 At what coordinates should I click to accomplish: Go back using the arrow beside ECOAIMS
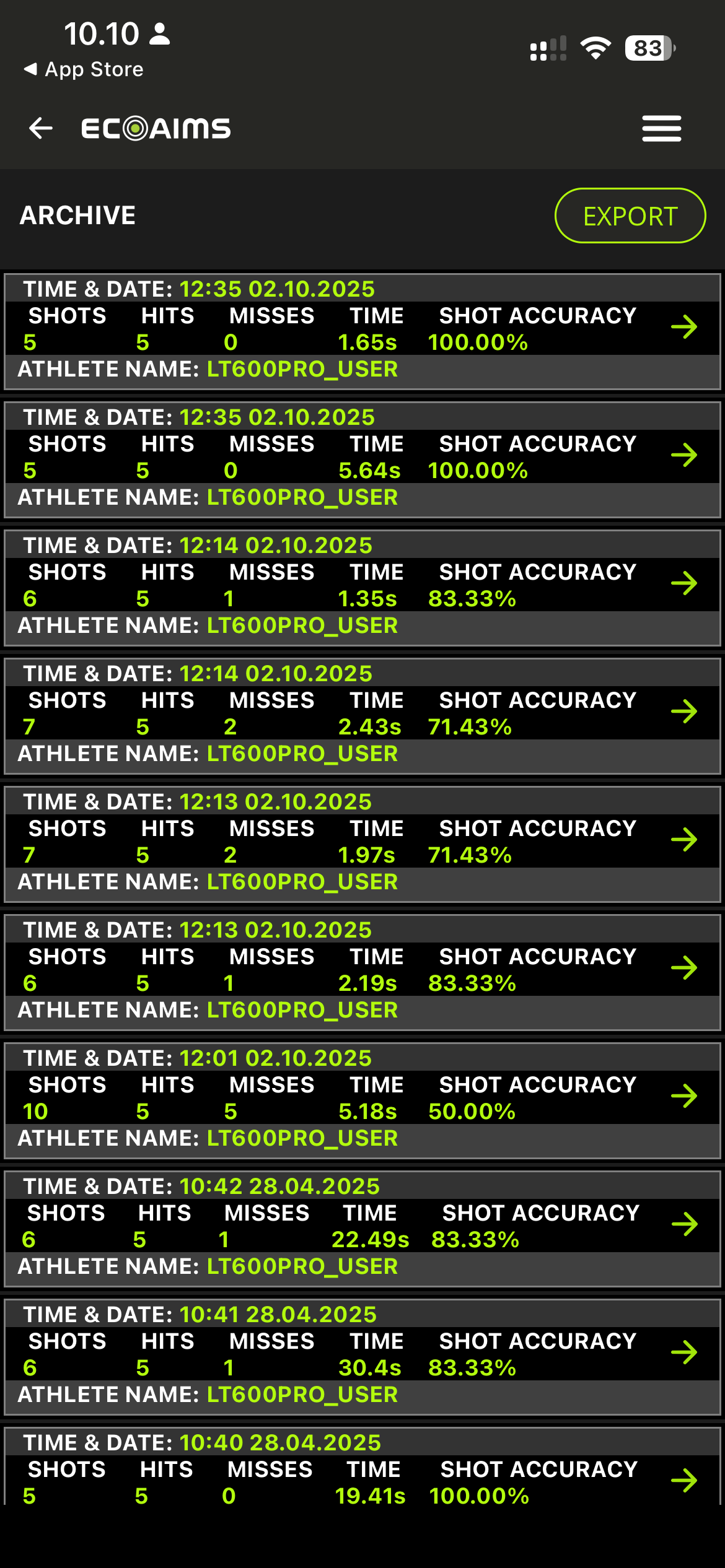pyautogui.click(x=41, y=128)
